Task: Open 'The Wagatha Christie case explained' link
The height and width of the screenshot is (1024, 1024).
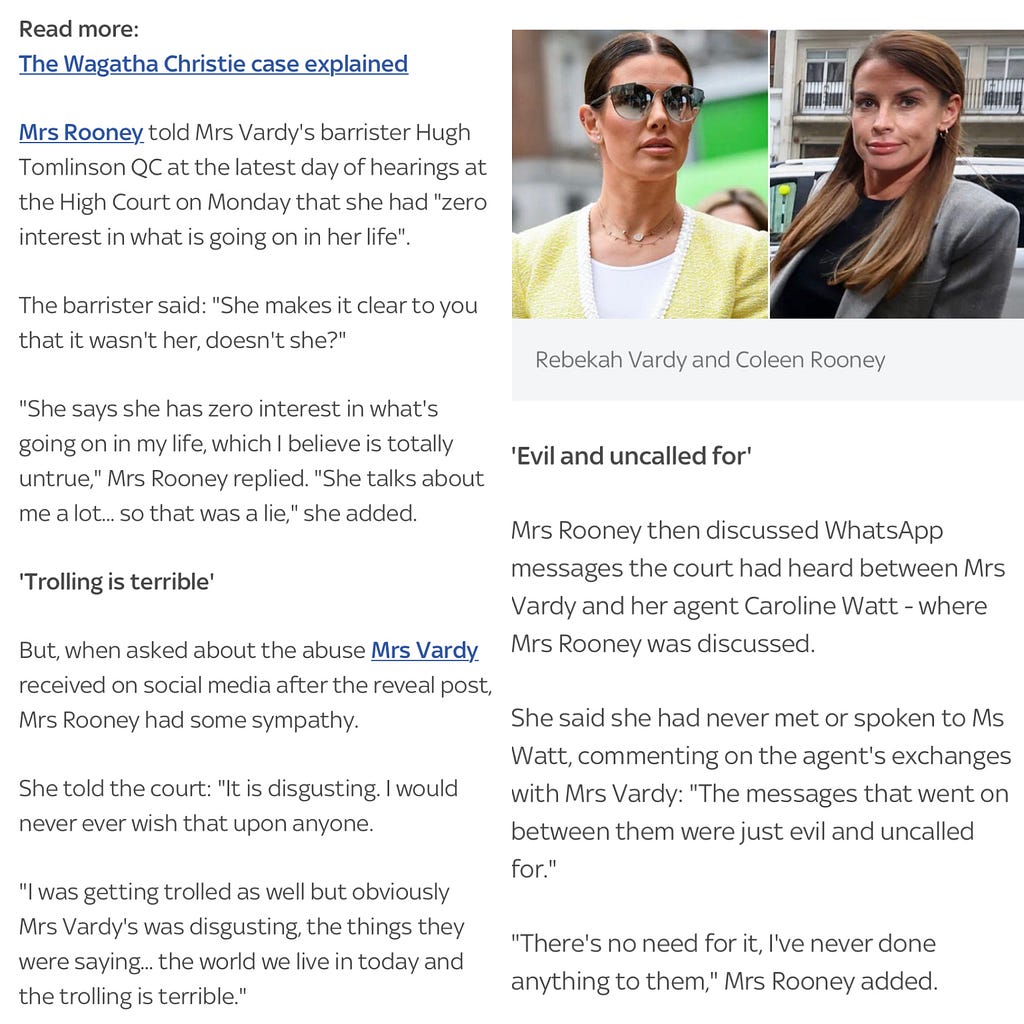Action: pyautogui.click(x=214, y=64)
